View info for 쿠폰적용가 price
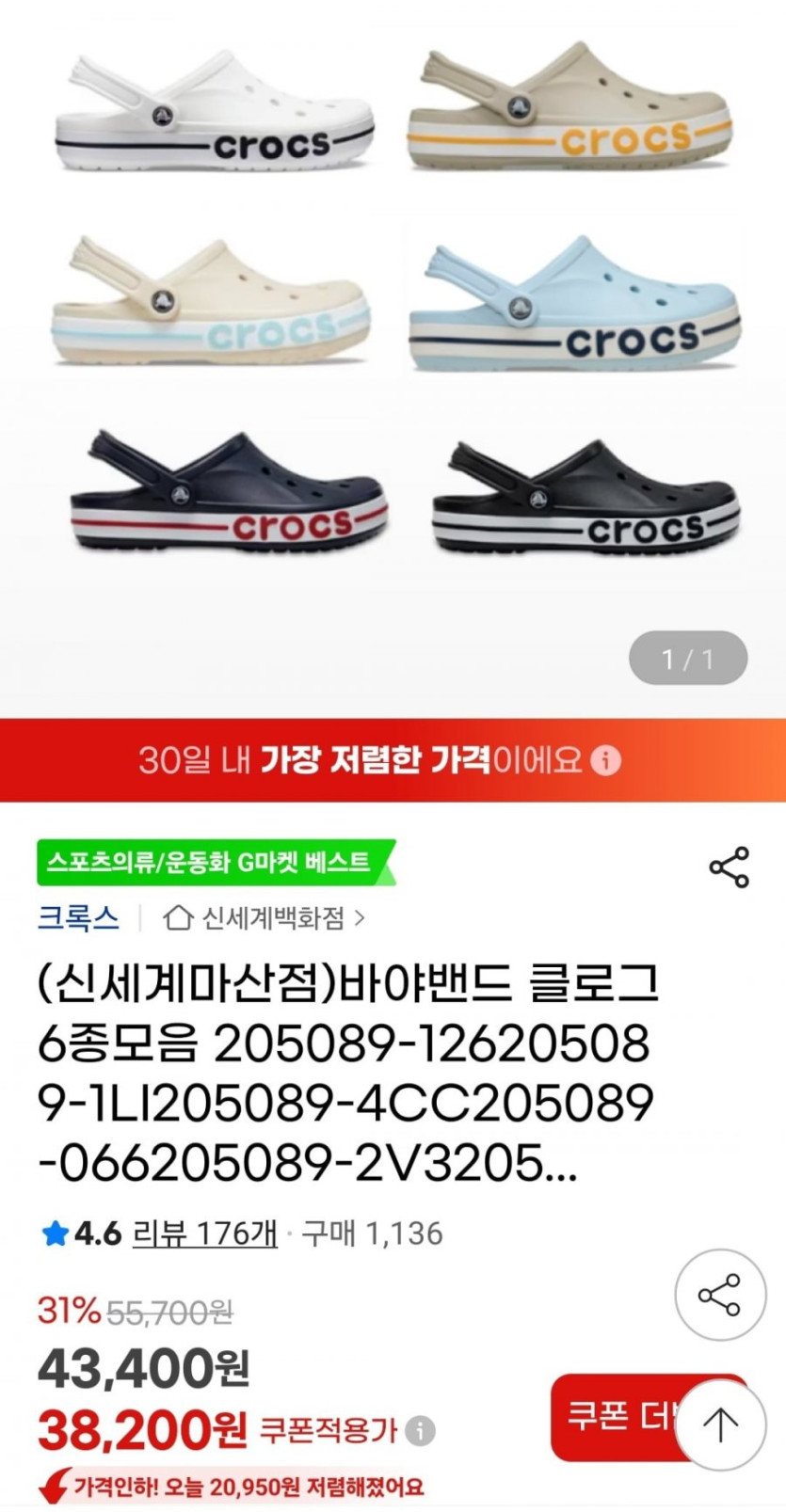 (420, 1431)
